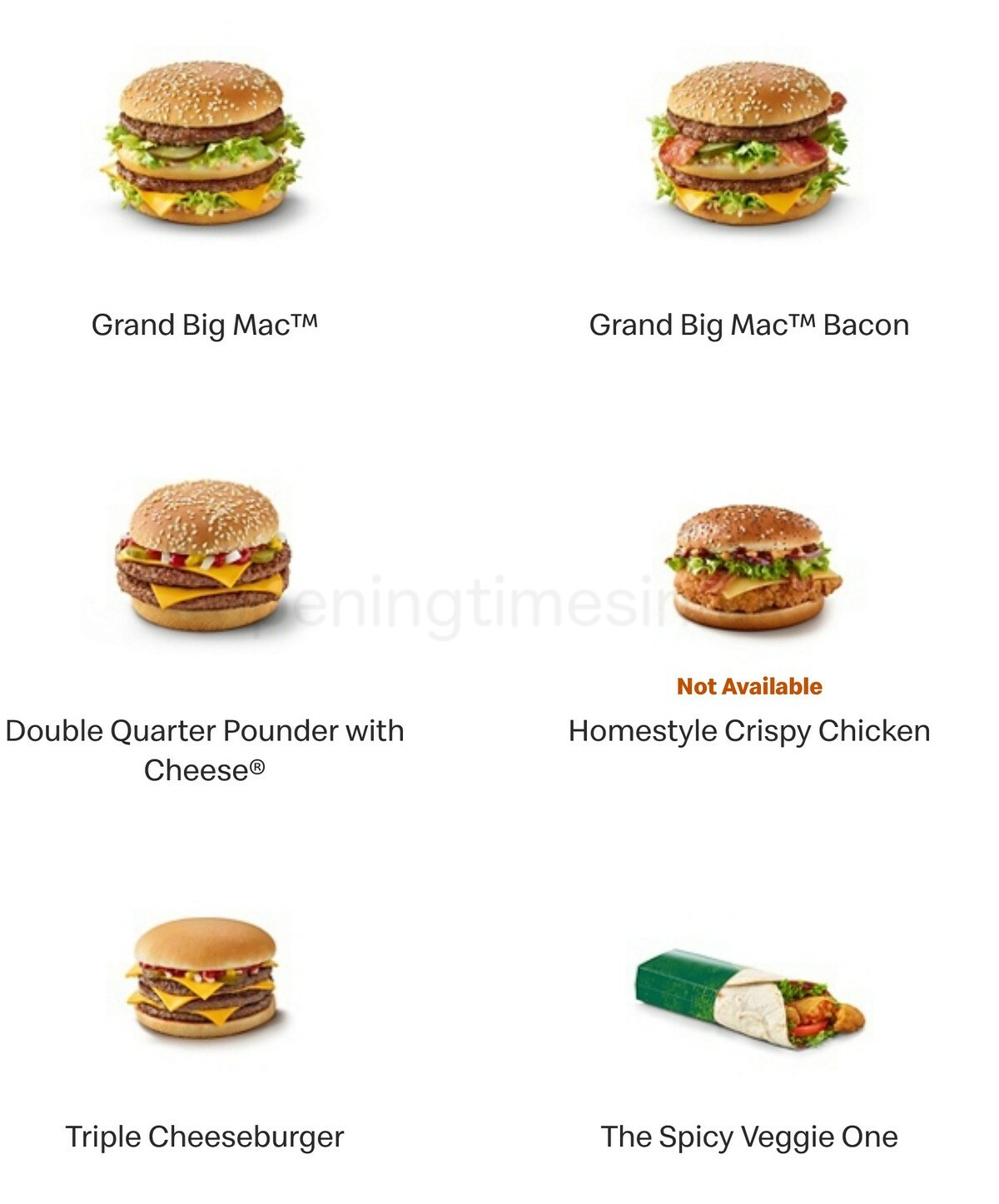999x1204 pixels.
Task: Open Homestyle Crispy Chicken details
Action: [749, 568]
